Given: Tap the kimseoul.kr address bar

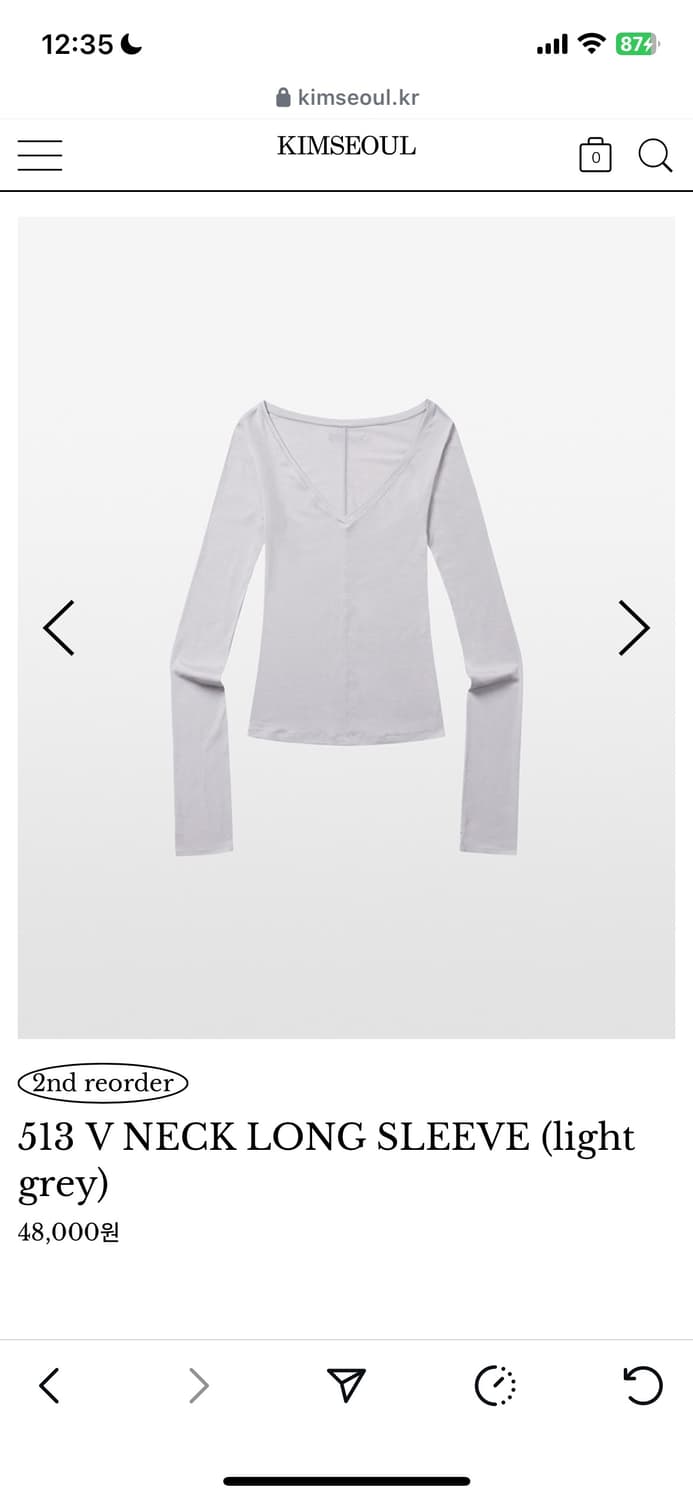Looking at the screenshot, I should coord(347,98).
